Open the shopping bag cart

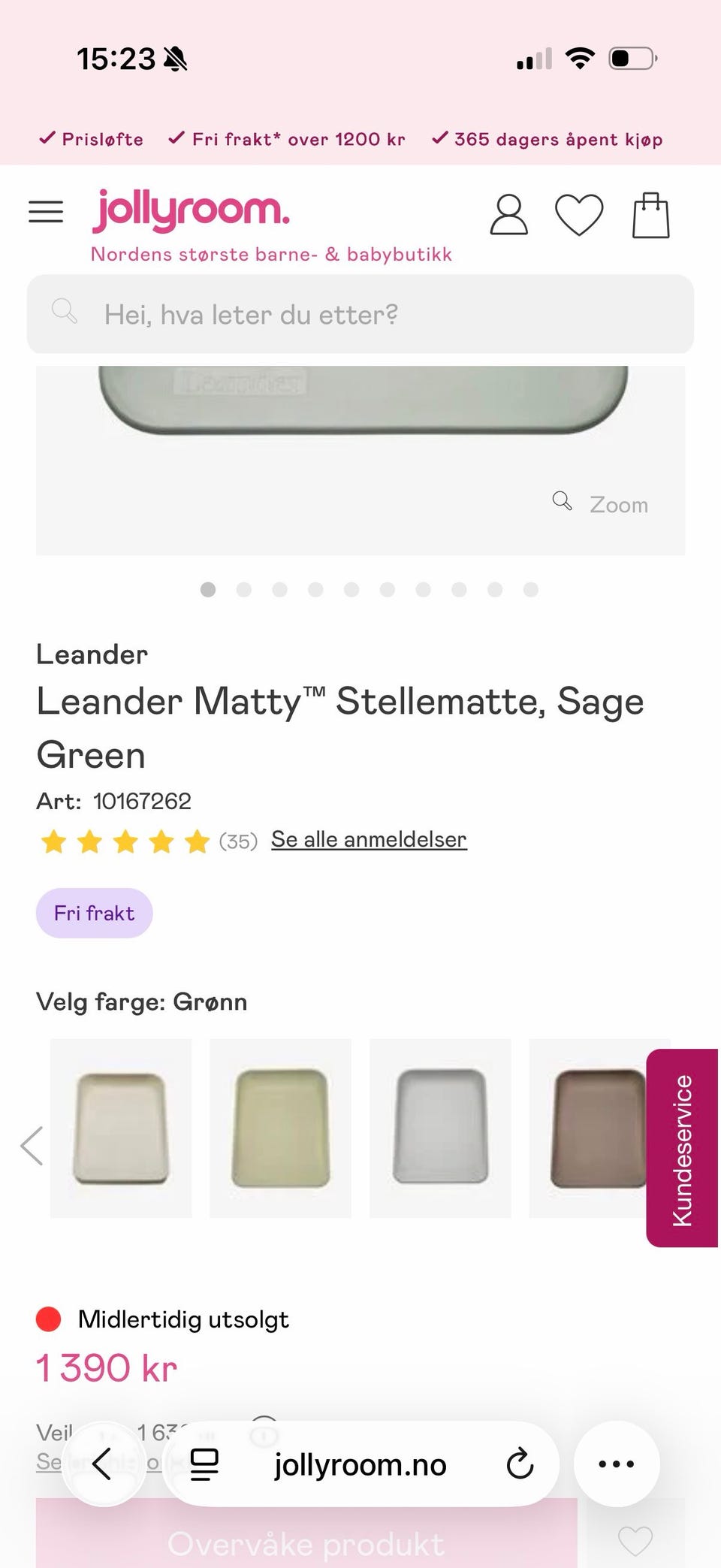[651, 215]
